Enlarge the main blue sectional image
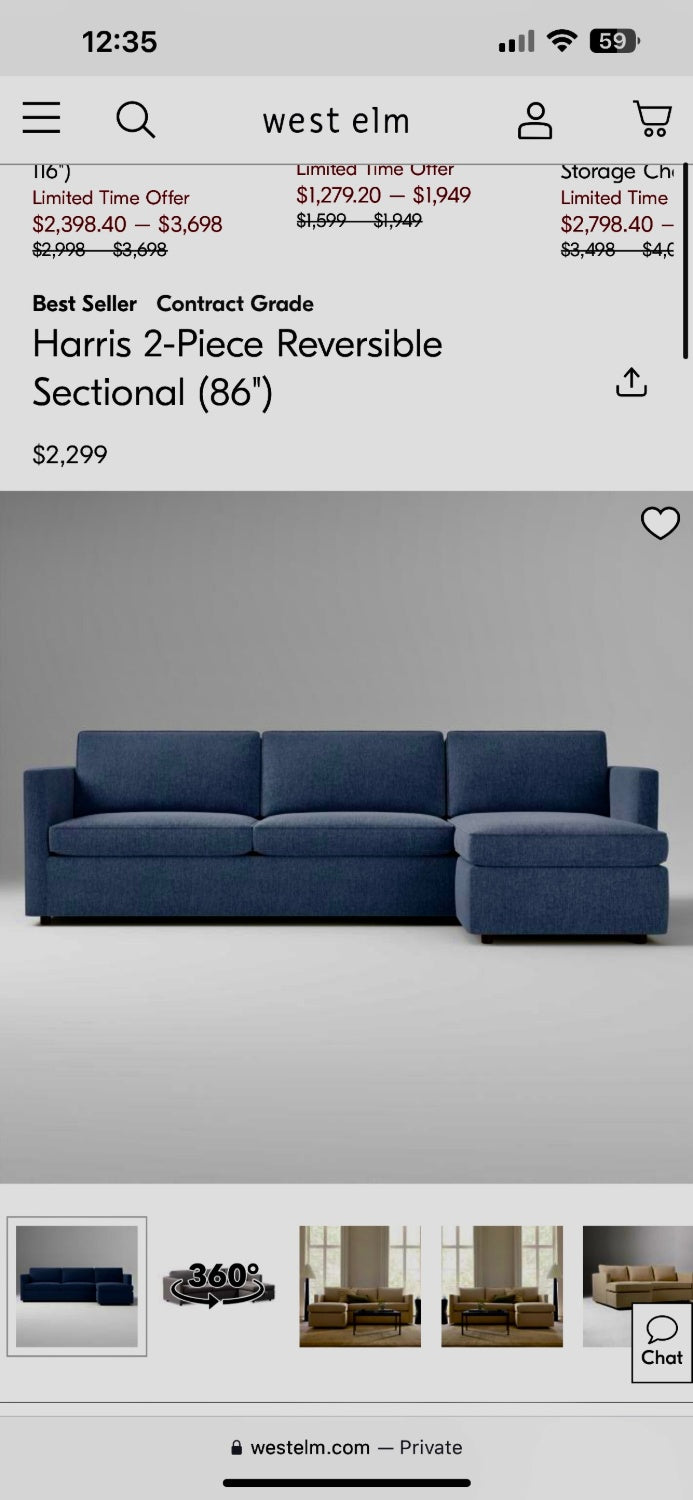The width and height of the screenshot is (693, 1500). coord(346,836)
